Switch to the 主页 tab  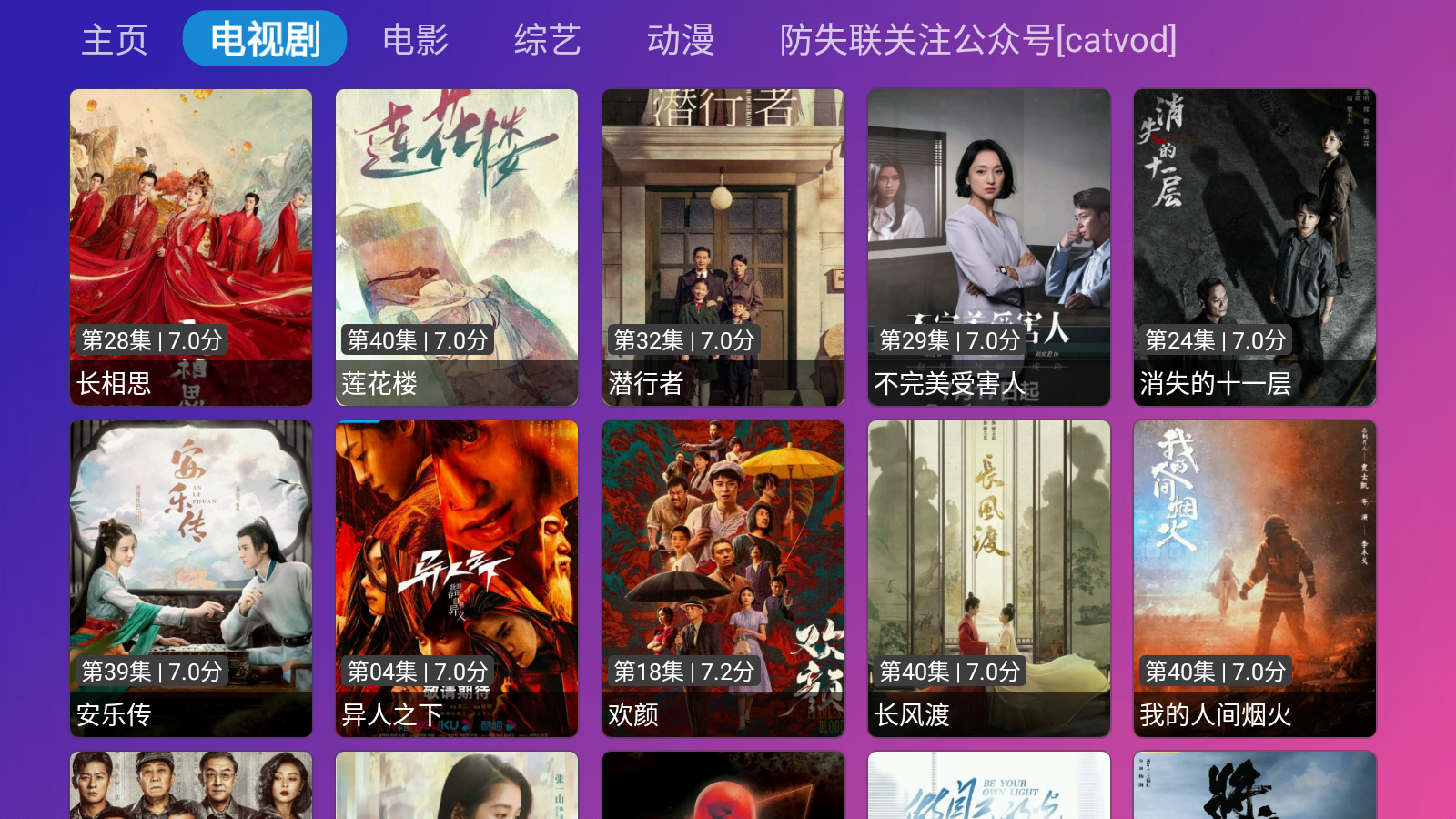[115, 39]
